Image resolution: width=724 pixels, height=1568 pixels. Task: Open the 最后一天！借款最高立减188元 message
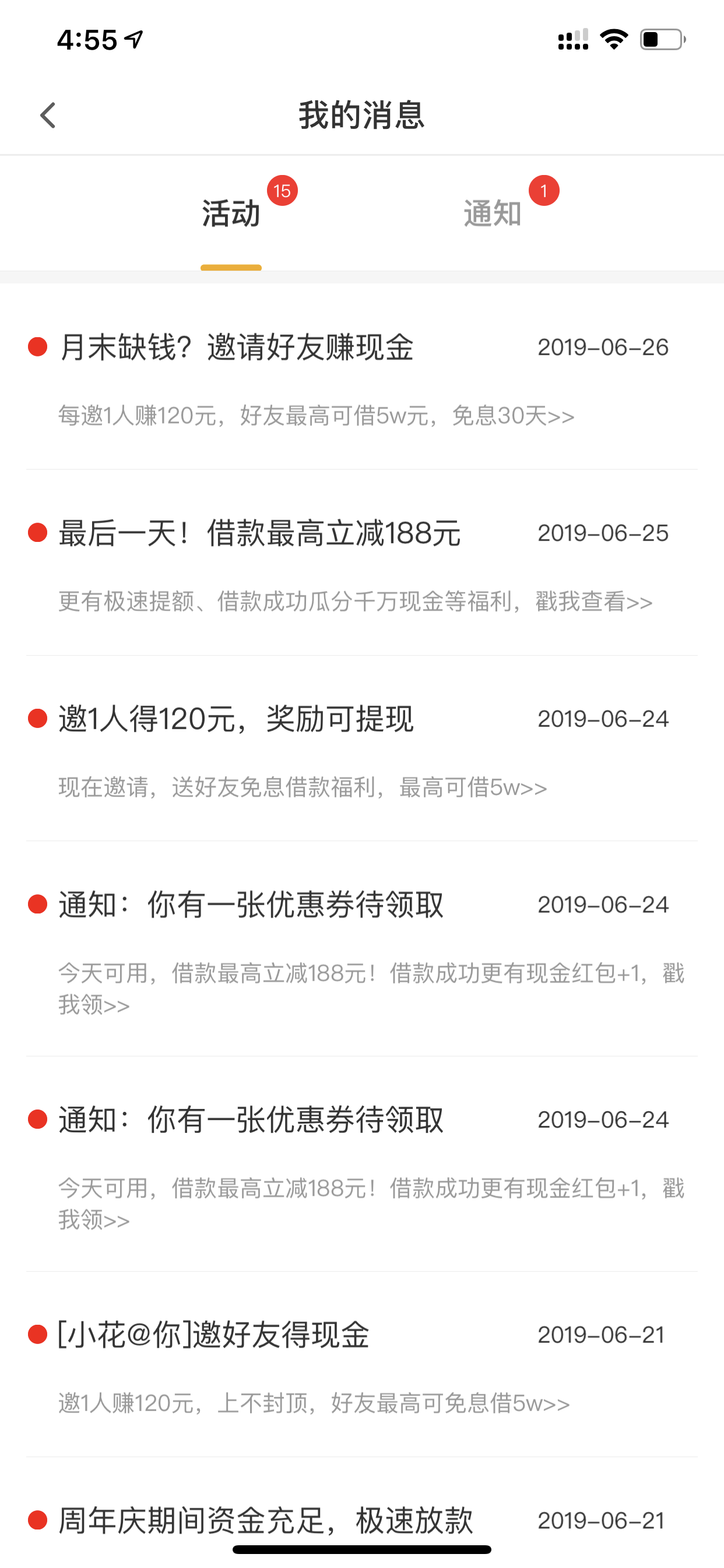tap(362, 563)
